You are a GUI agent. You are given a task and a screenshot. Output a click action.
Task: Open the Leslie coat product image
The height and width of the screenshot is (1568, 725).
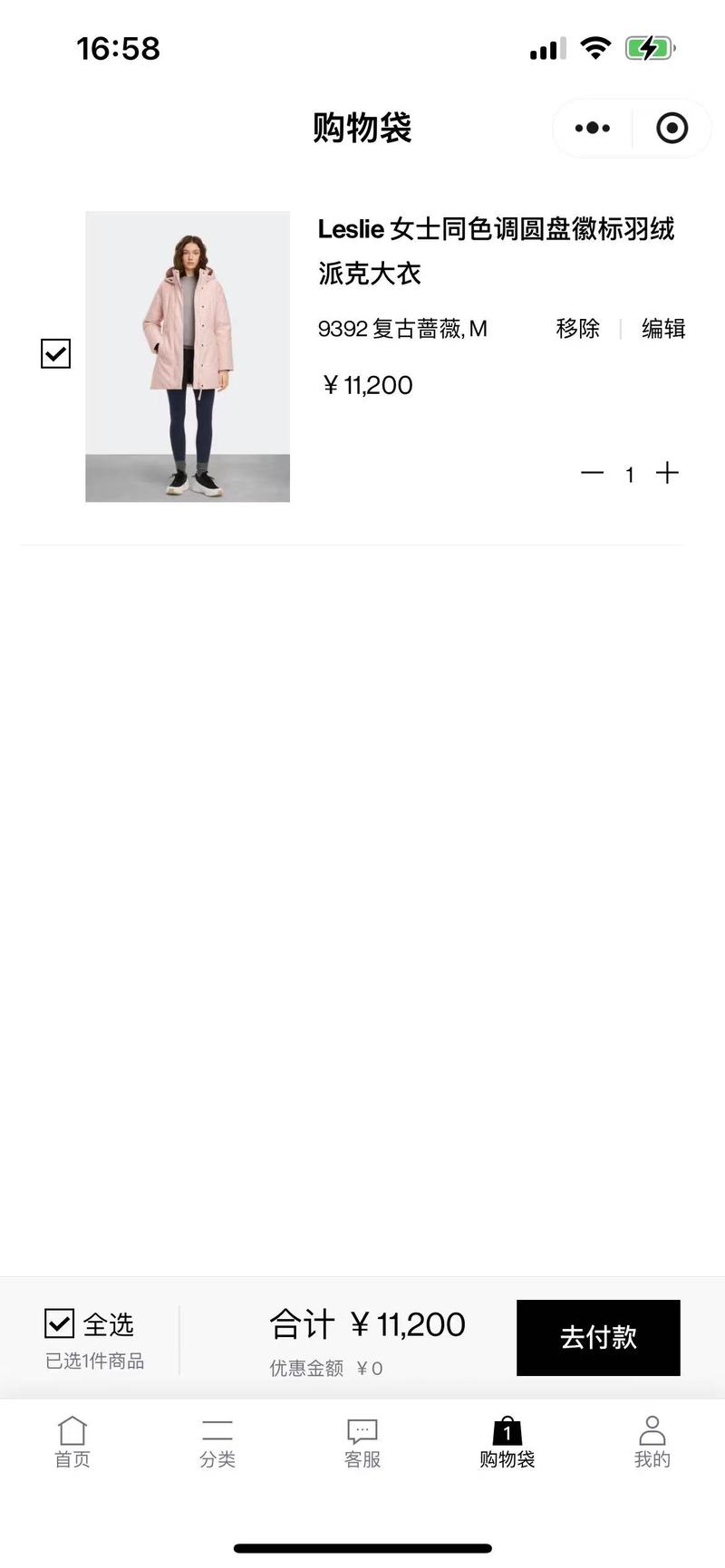tap(188, 357)
